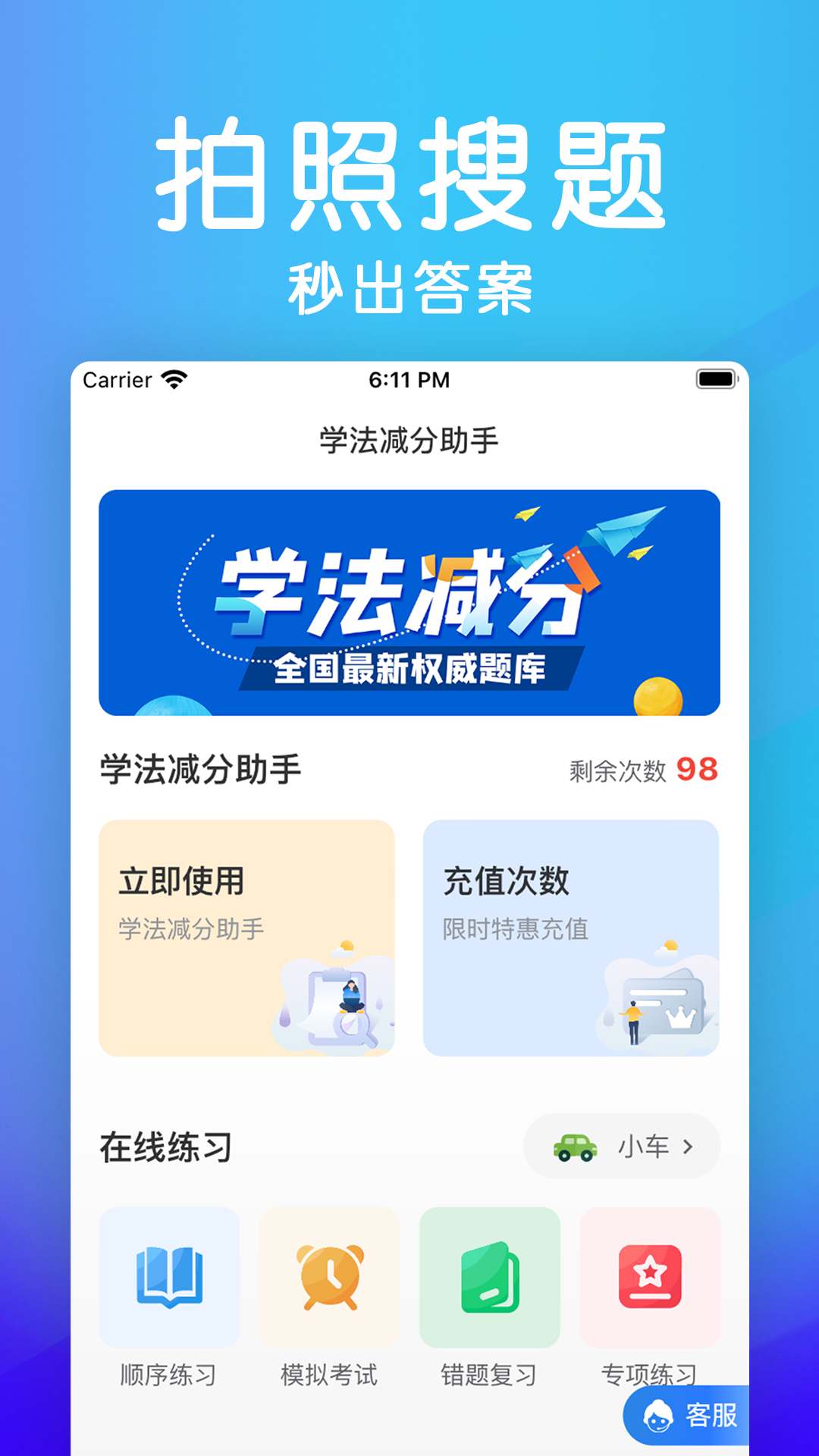Click the battery icon top right
The height and width of the screenshot is (1456, 819).
pyautogui.click(x=717, y=378)
